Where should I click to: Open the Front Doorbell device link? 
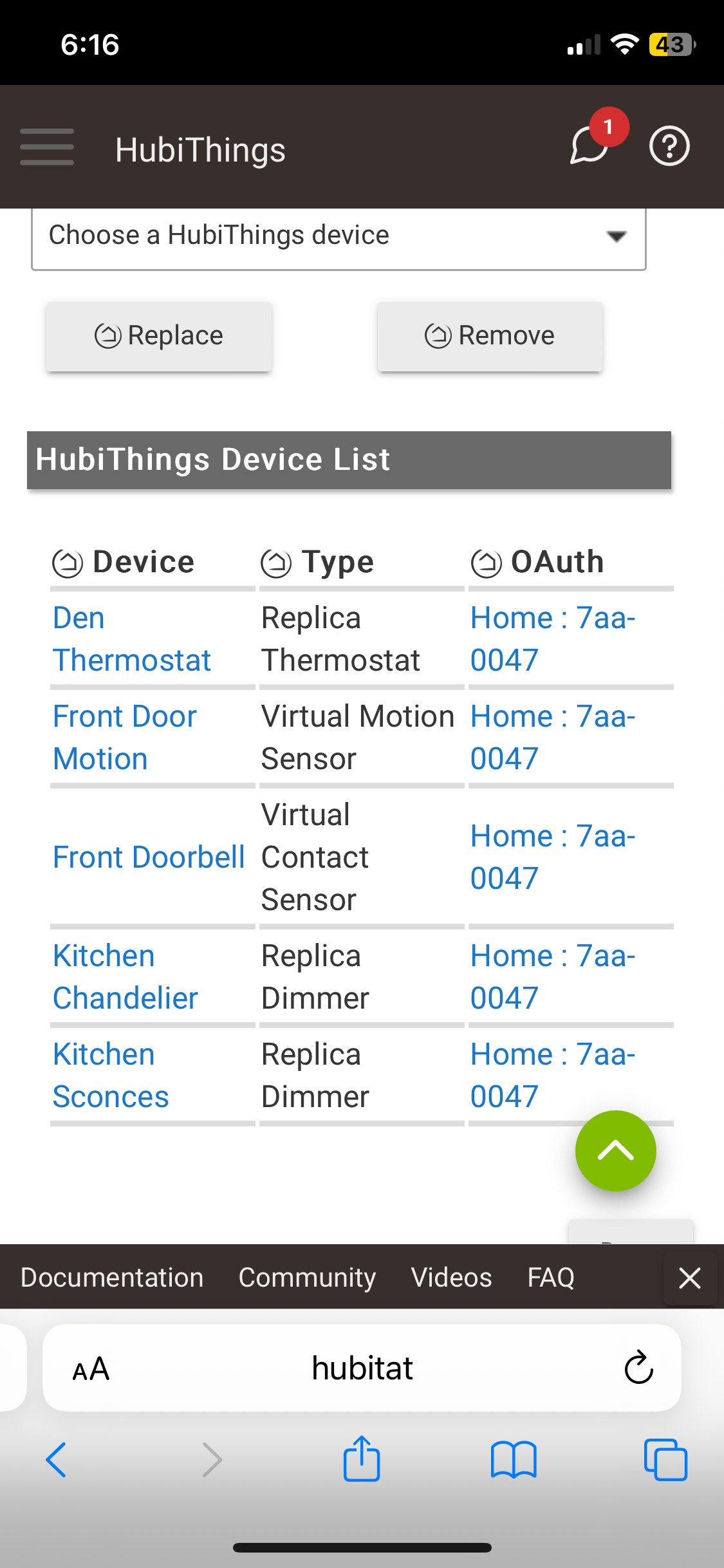[149, 857]
